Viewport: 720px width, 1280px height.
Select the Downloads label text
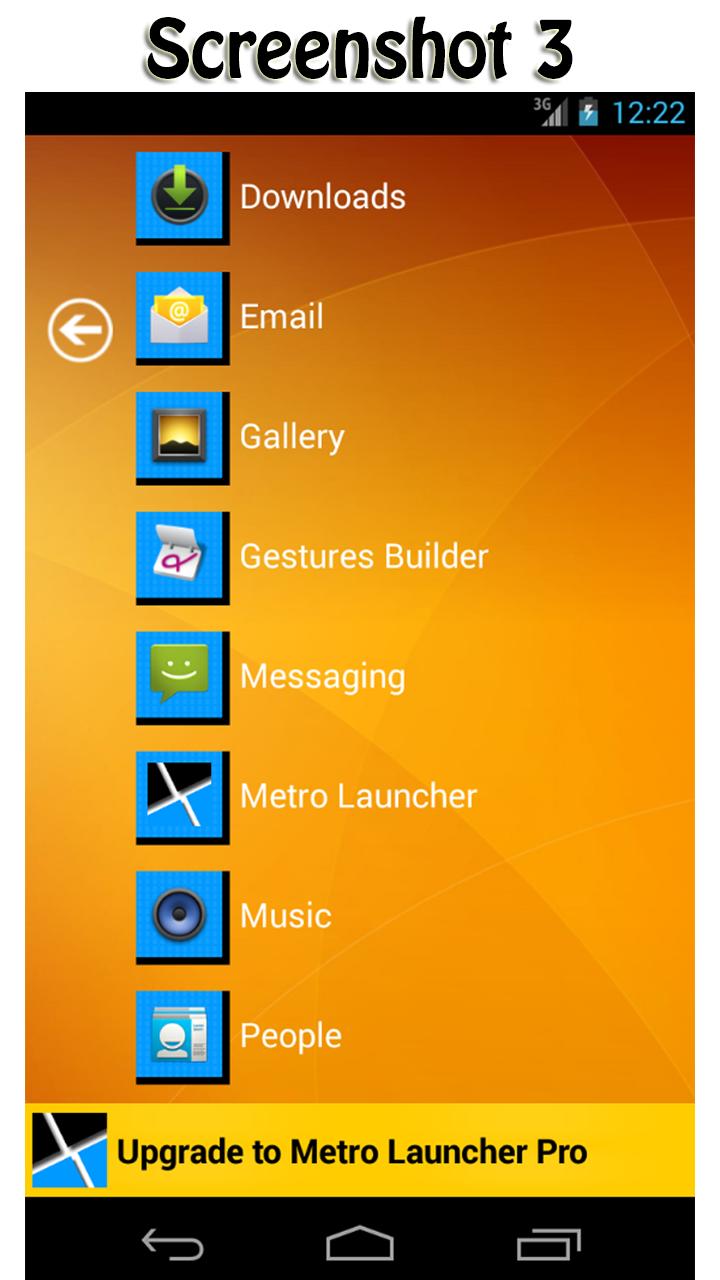(321, 196)
